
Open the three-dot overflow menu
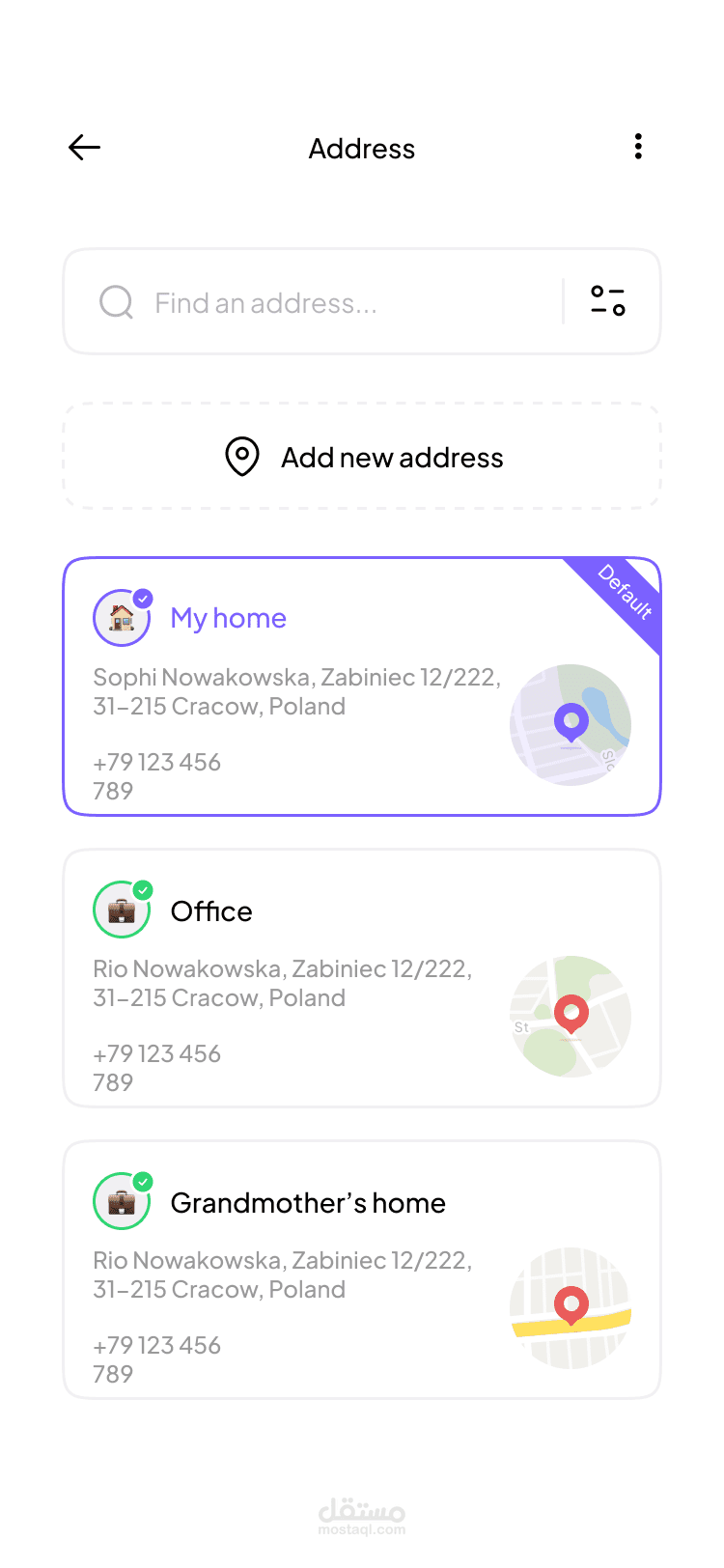pyautogui.click(x=638, y=147)
